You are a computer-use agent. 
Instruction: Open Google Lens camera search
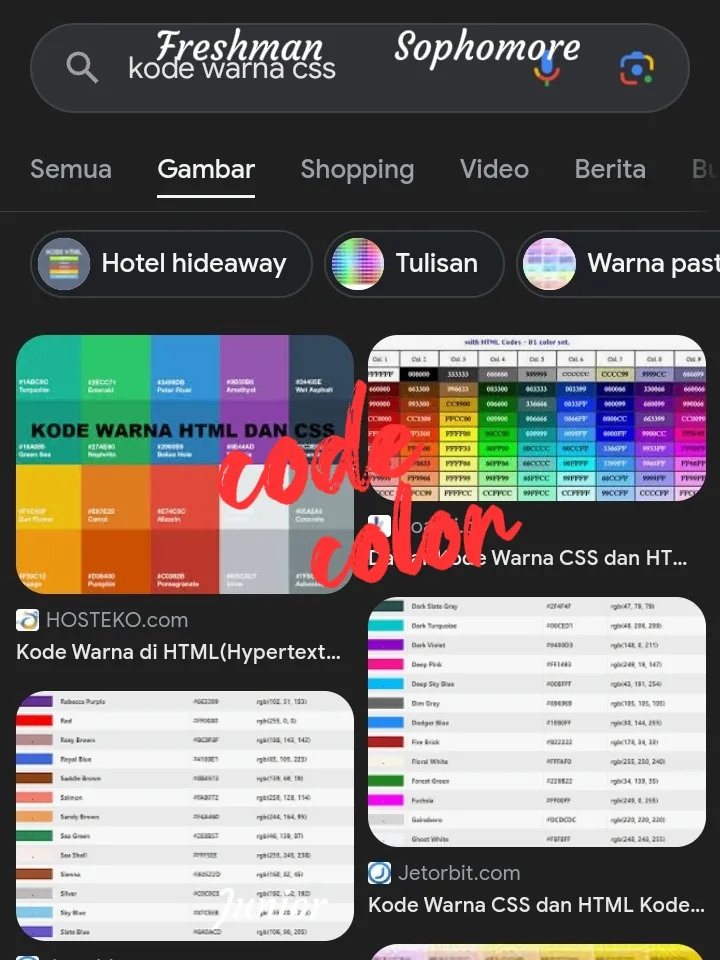click(x=636, y=68)
